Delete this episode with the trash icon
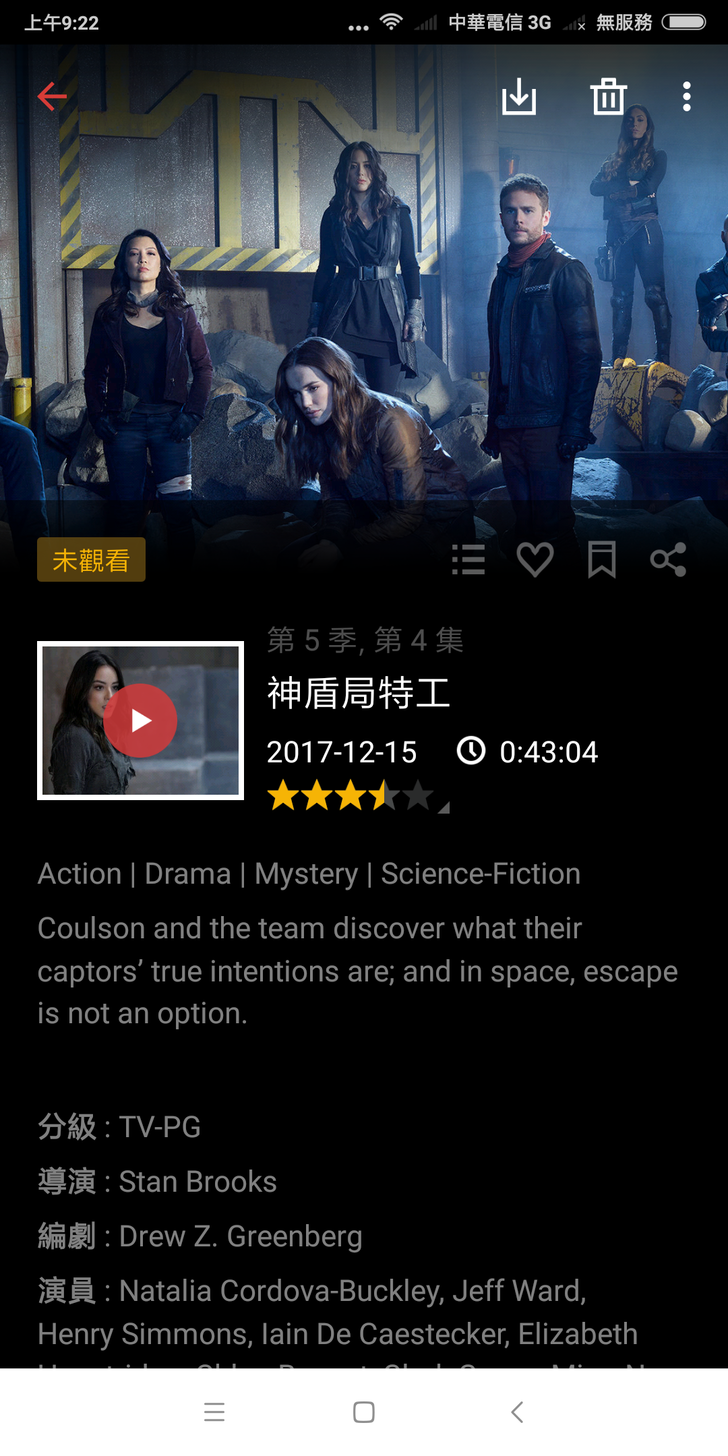The width and height of the screenshot is (728, 1456). (608, 97)
